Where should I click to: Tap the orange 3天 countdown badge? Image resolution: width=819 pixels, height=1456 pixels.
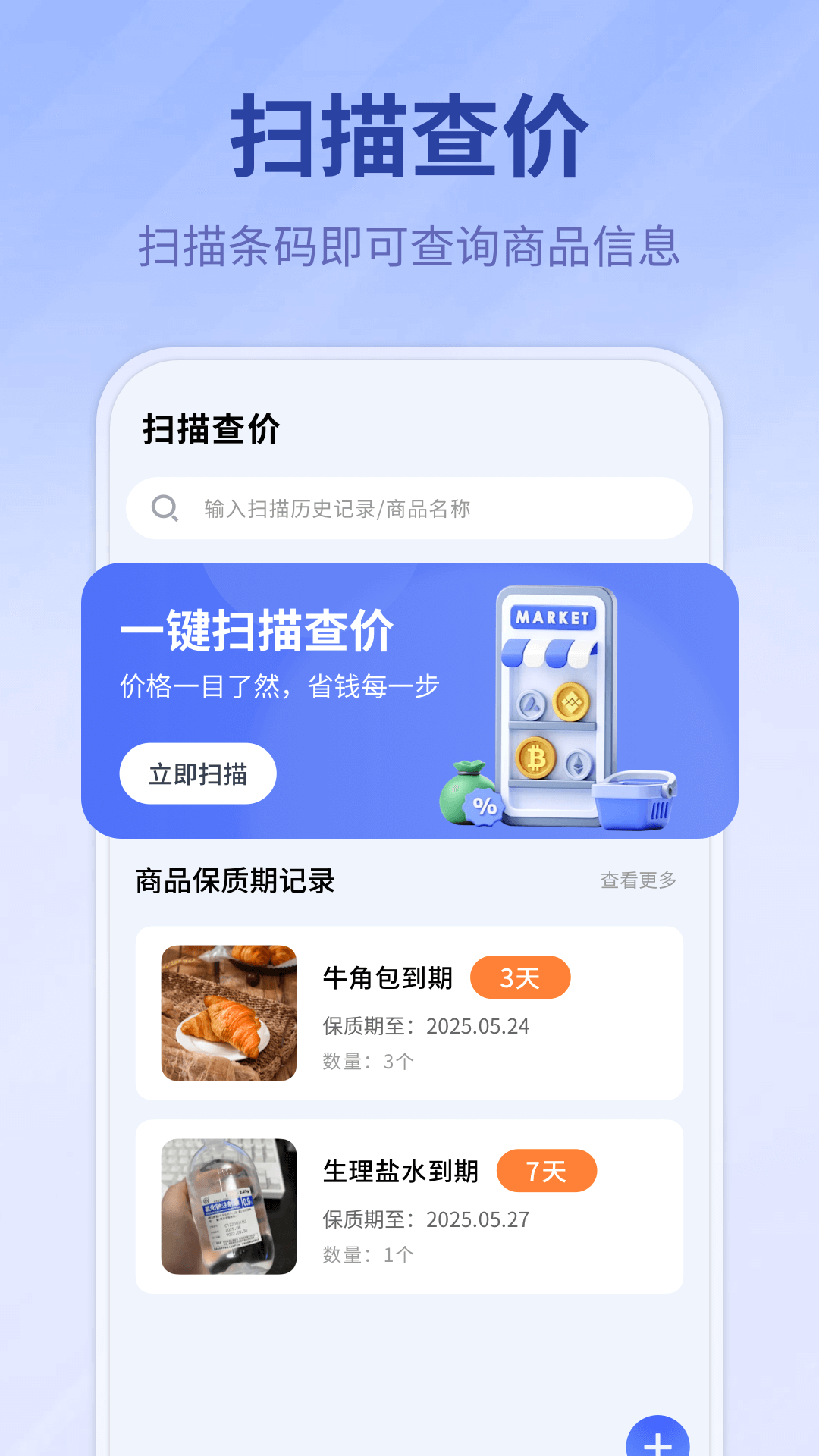coord(519,977)
